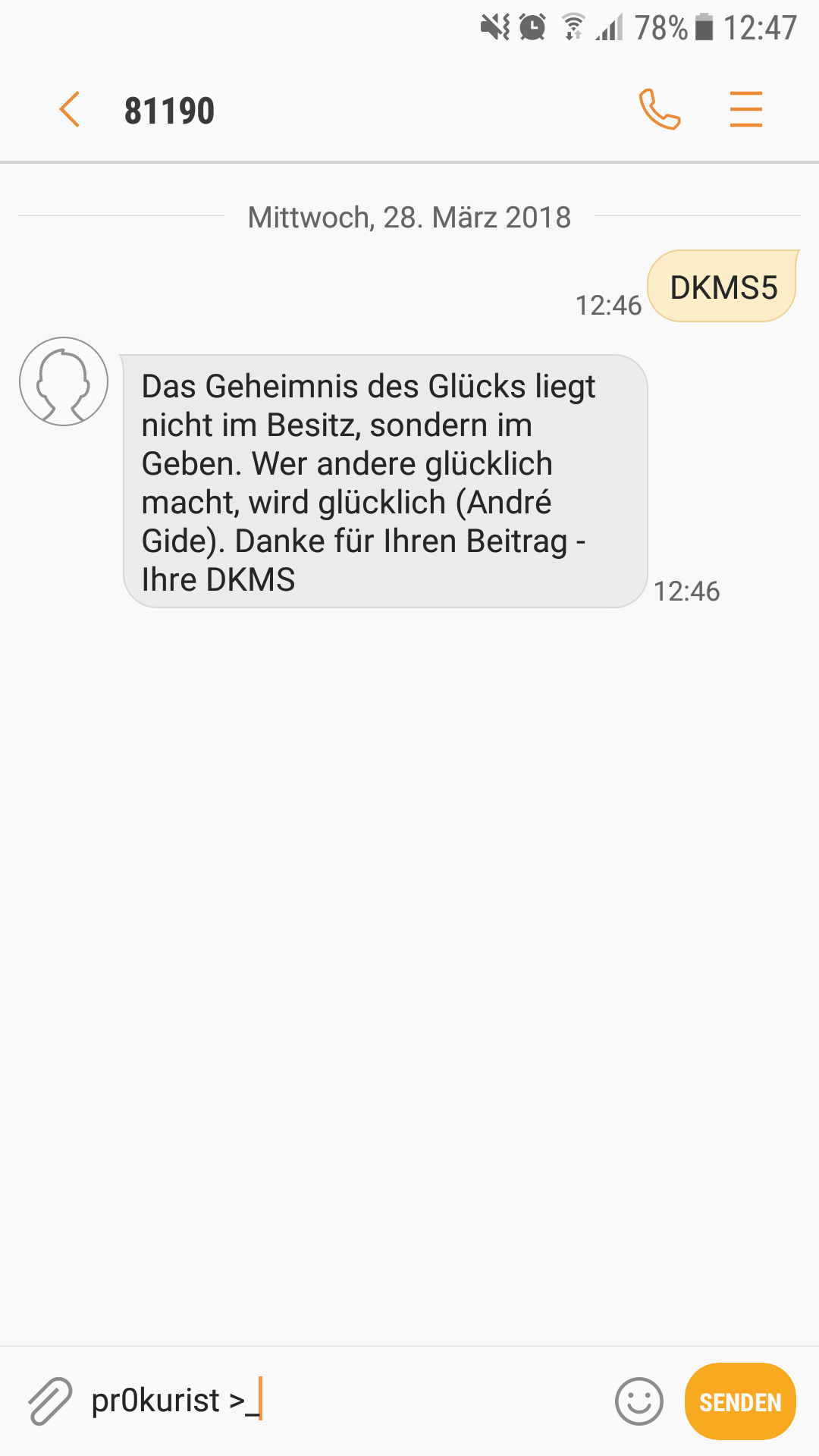
Task: Select the sent DKMS5 message bubble
Action: 722,287
